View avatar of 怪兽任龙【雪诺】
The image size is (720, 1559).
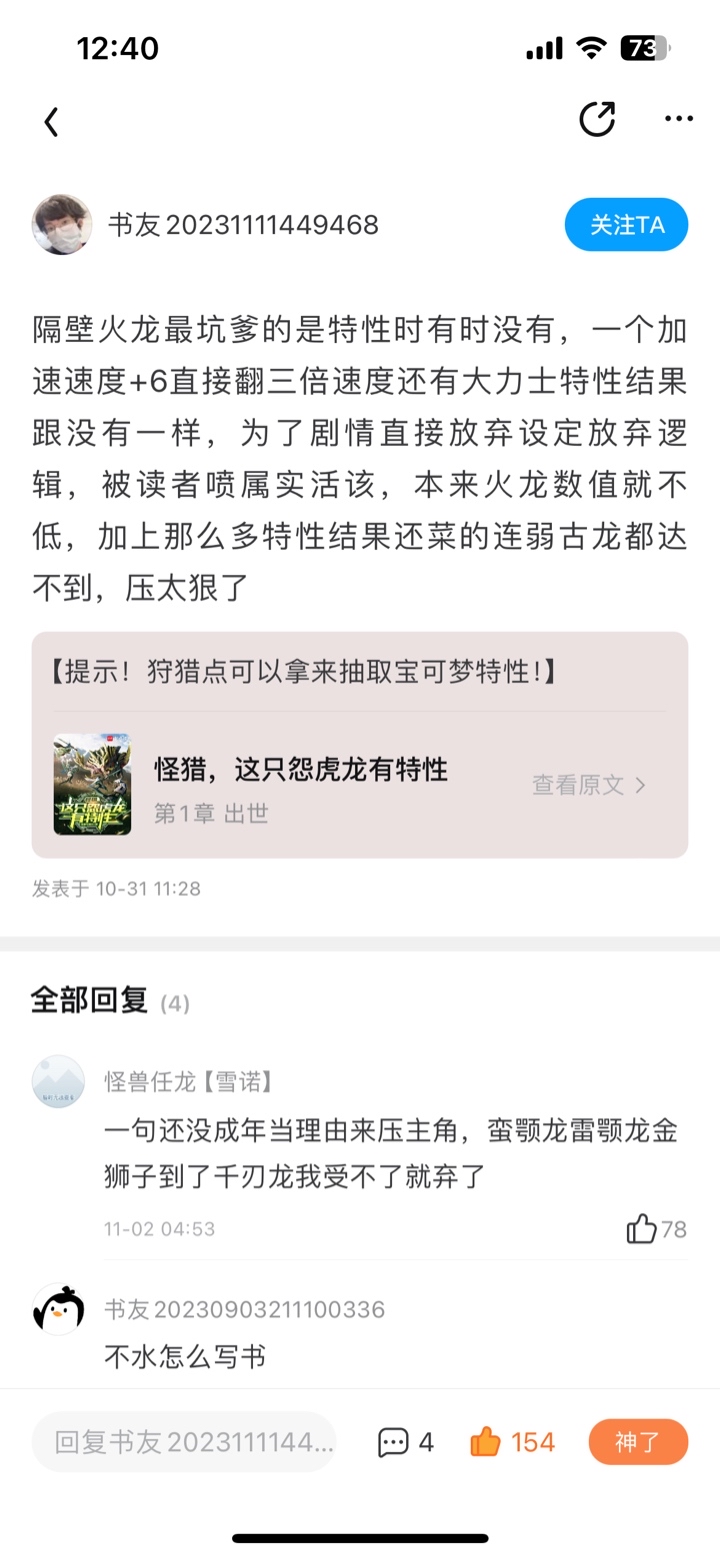point(58,1082)
